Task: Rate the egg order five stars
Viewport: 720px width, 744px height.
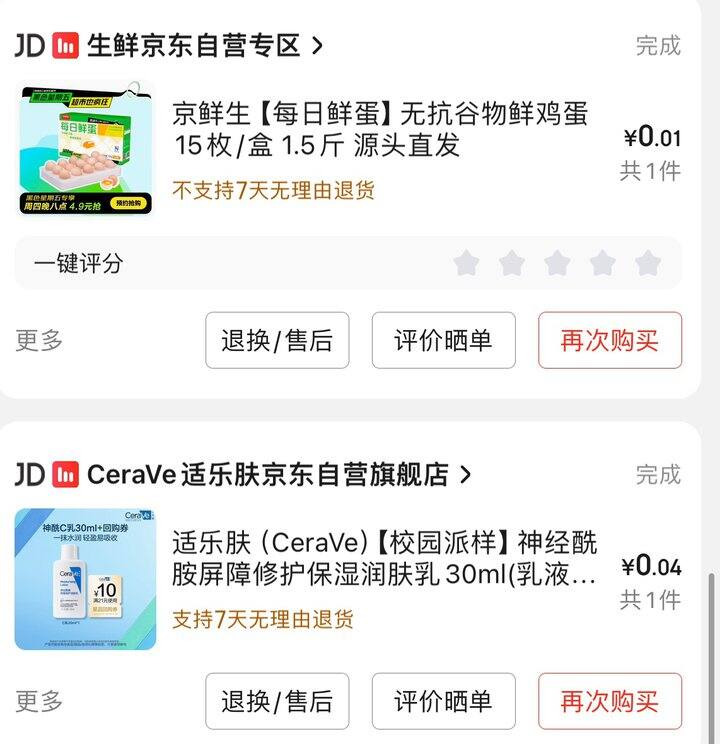Action: click(648, 264)
